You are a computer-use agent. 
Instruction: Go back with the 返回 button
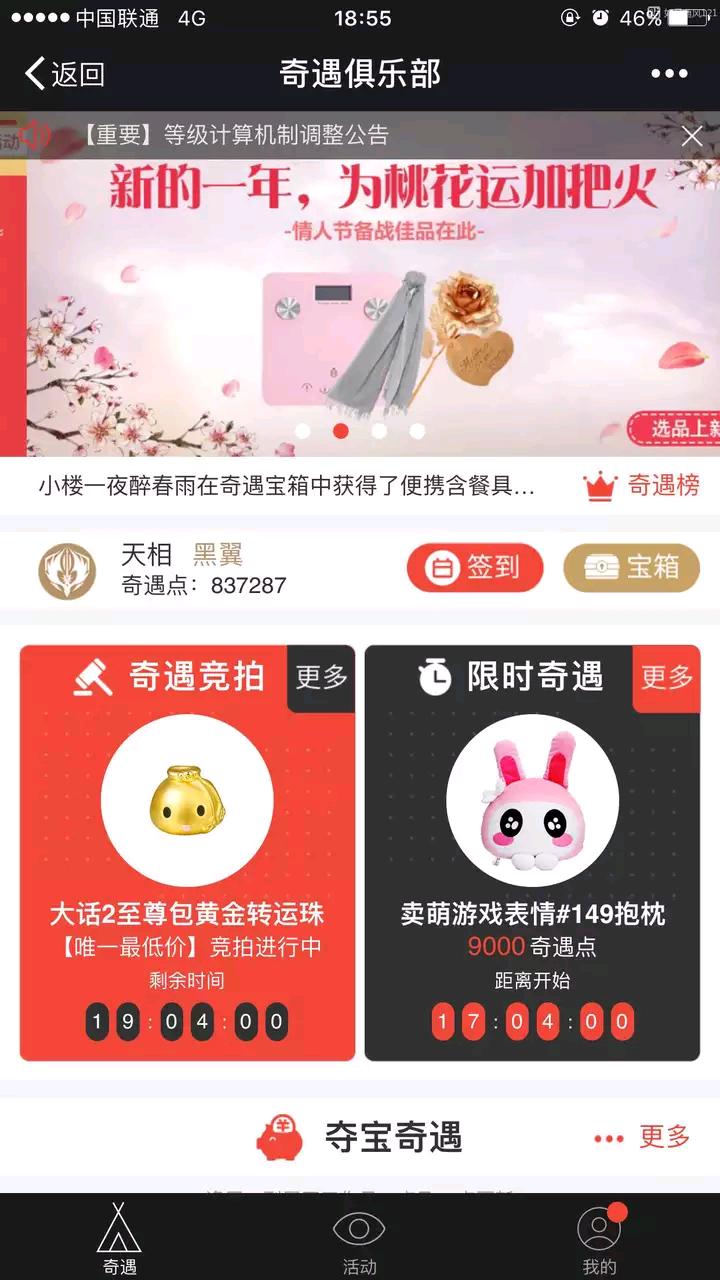pyautogui.click(x=65, y=74)
